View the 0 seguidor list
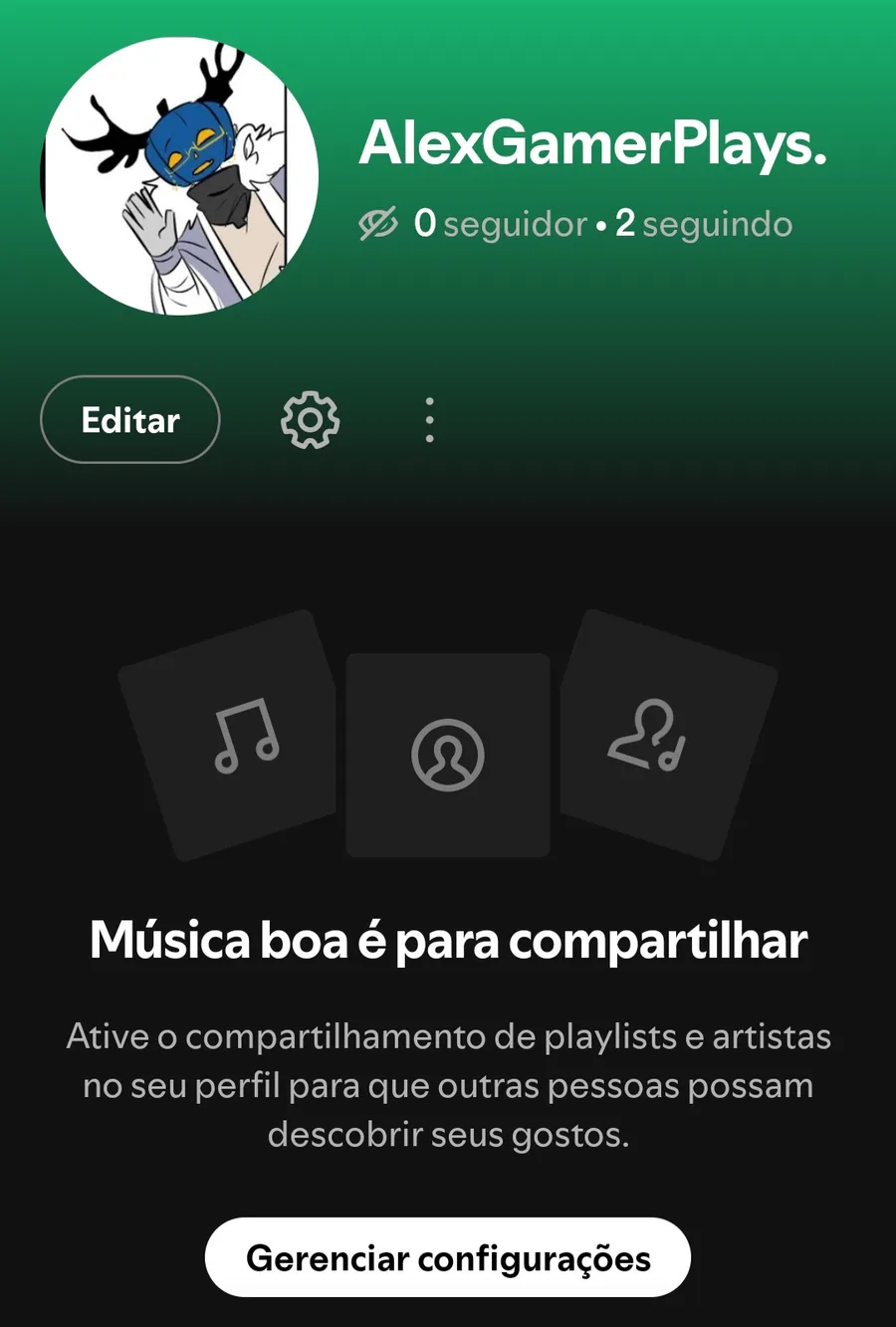 500,224
